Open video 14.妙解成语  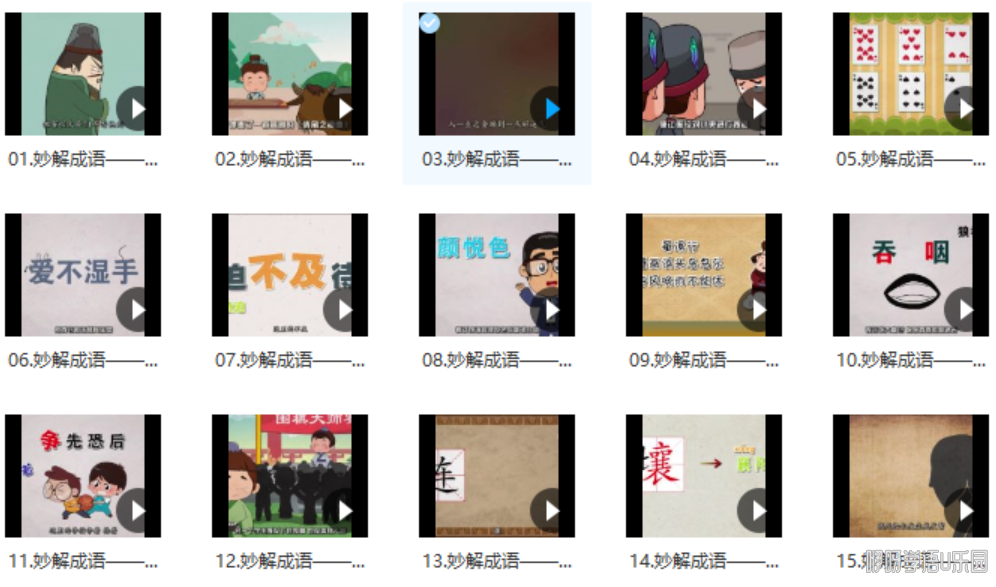click(x=703, y=476)
